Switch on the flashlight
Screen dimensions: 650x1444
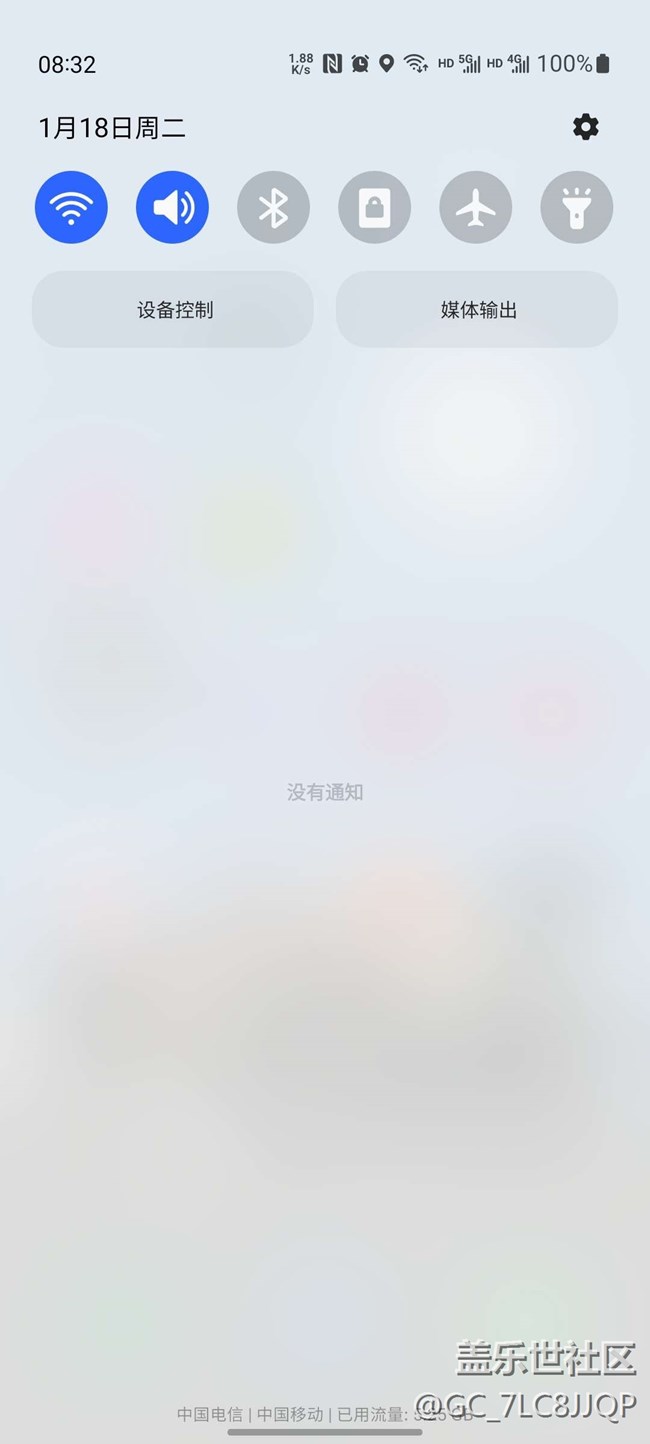click(576, 207)
